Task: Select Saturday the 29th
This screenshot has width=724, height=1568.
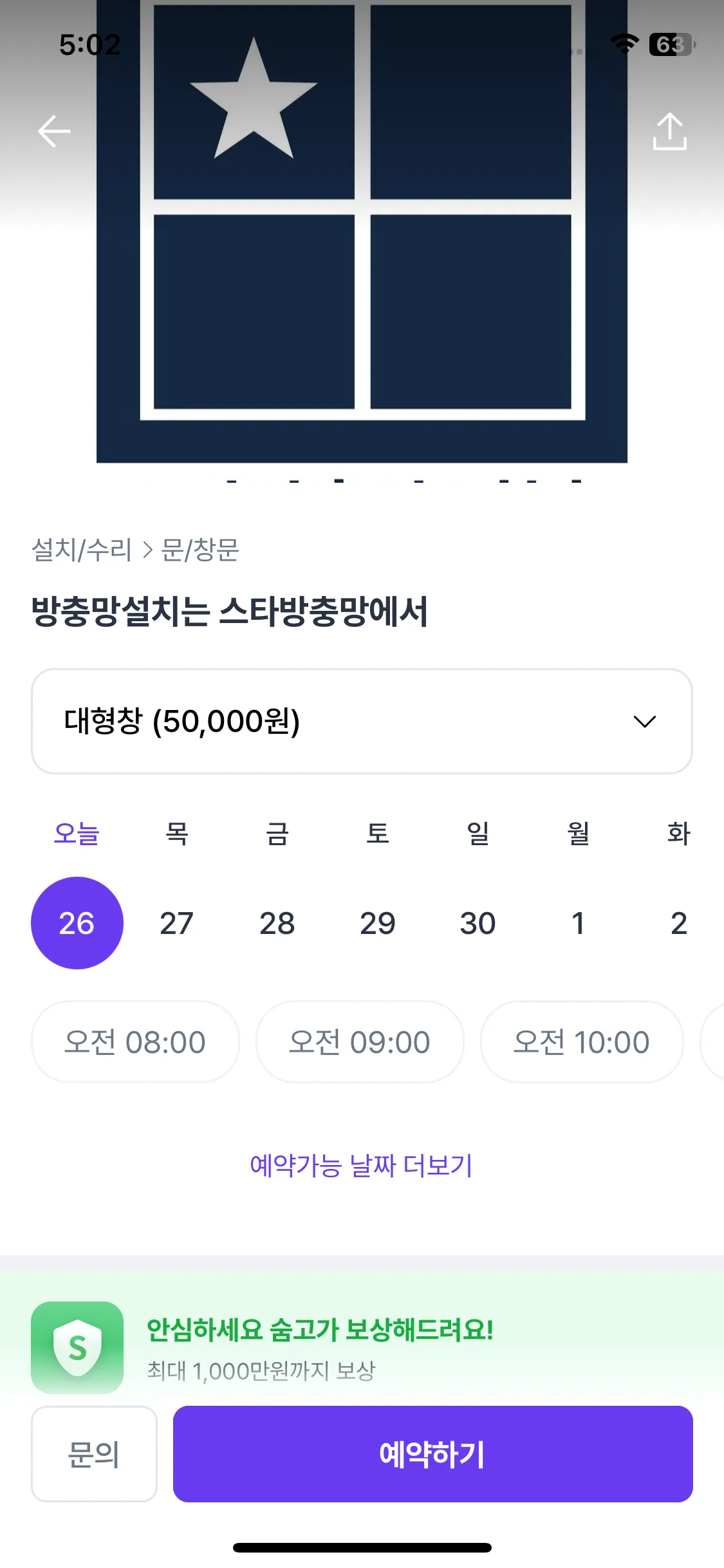Action: 378,922
